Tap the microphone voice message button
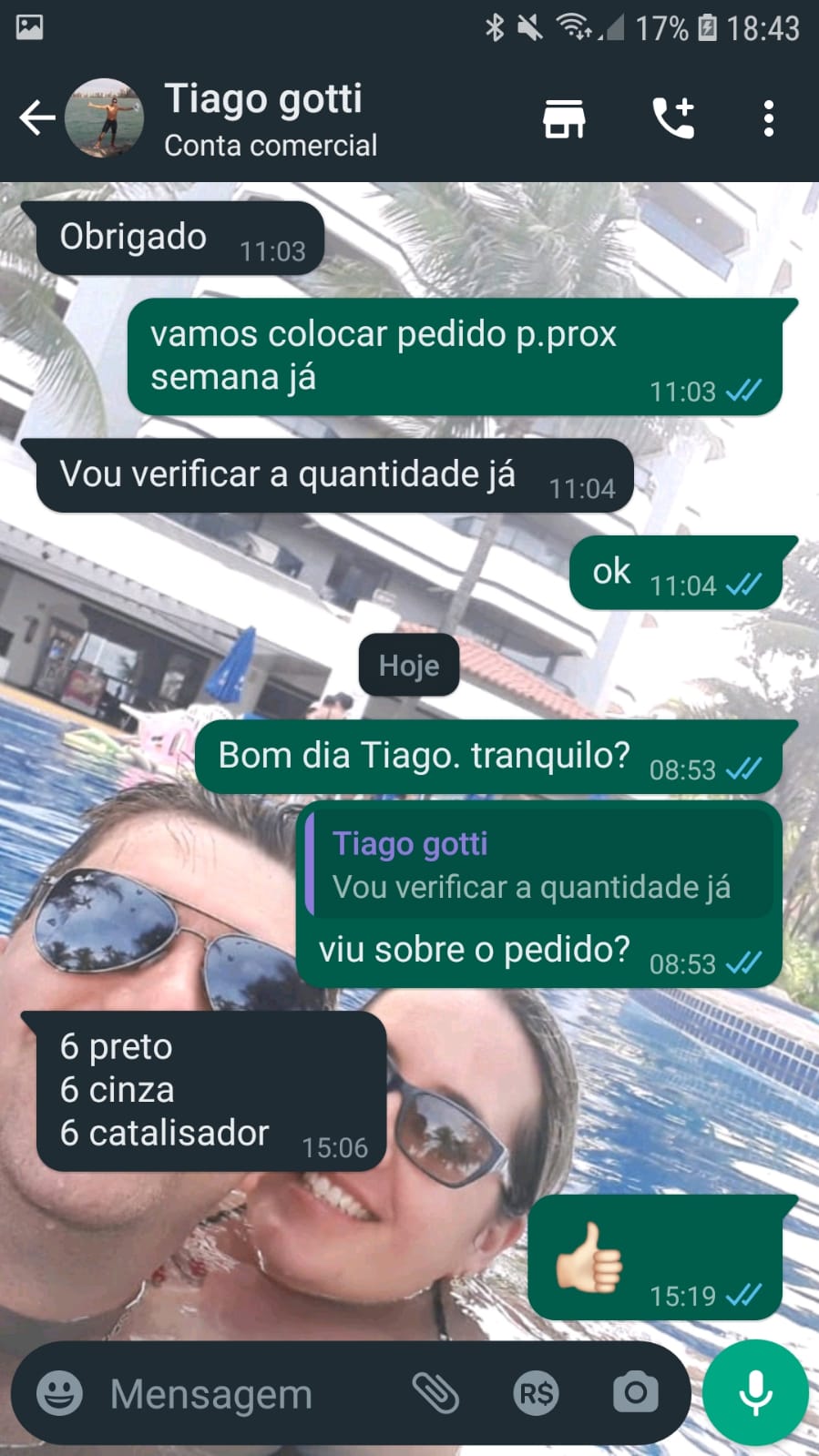The image size is (819, 1456). tap(755, 1393)
